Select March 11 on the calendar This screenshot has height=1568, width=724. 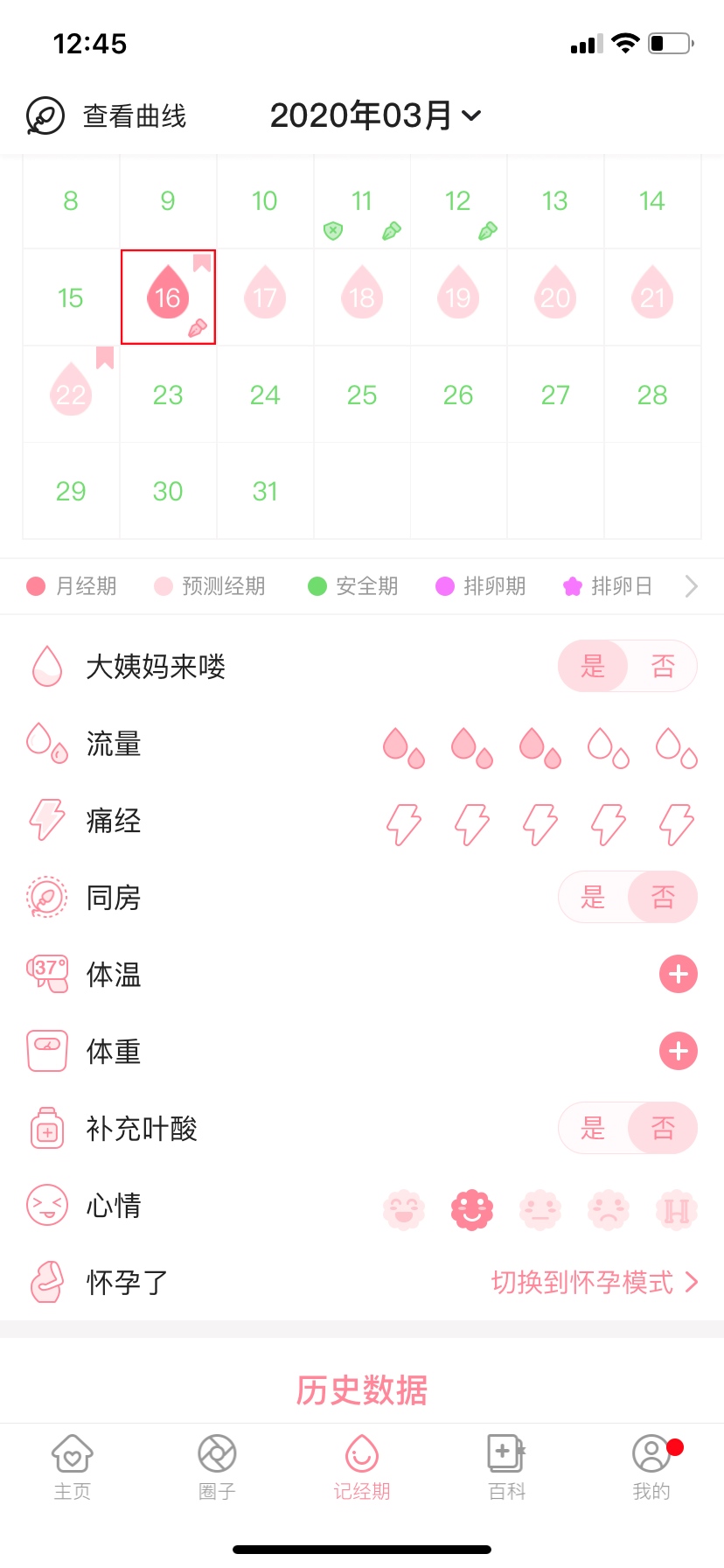pos(361,203)
